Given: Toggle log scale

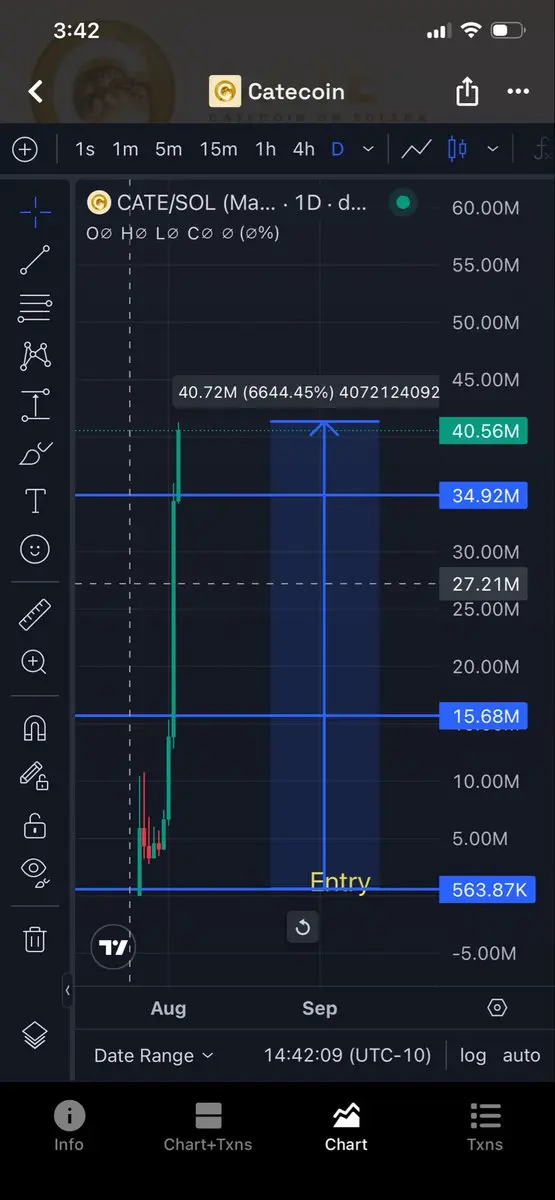Looking at the screenshot, I should [x=473, y=1055].
